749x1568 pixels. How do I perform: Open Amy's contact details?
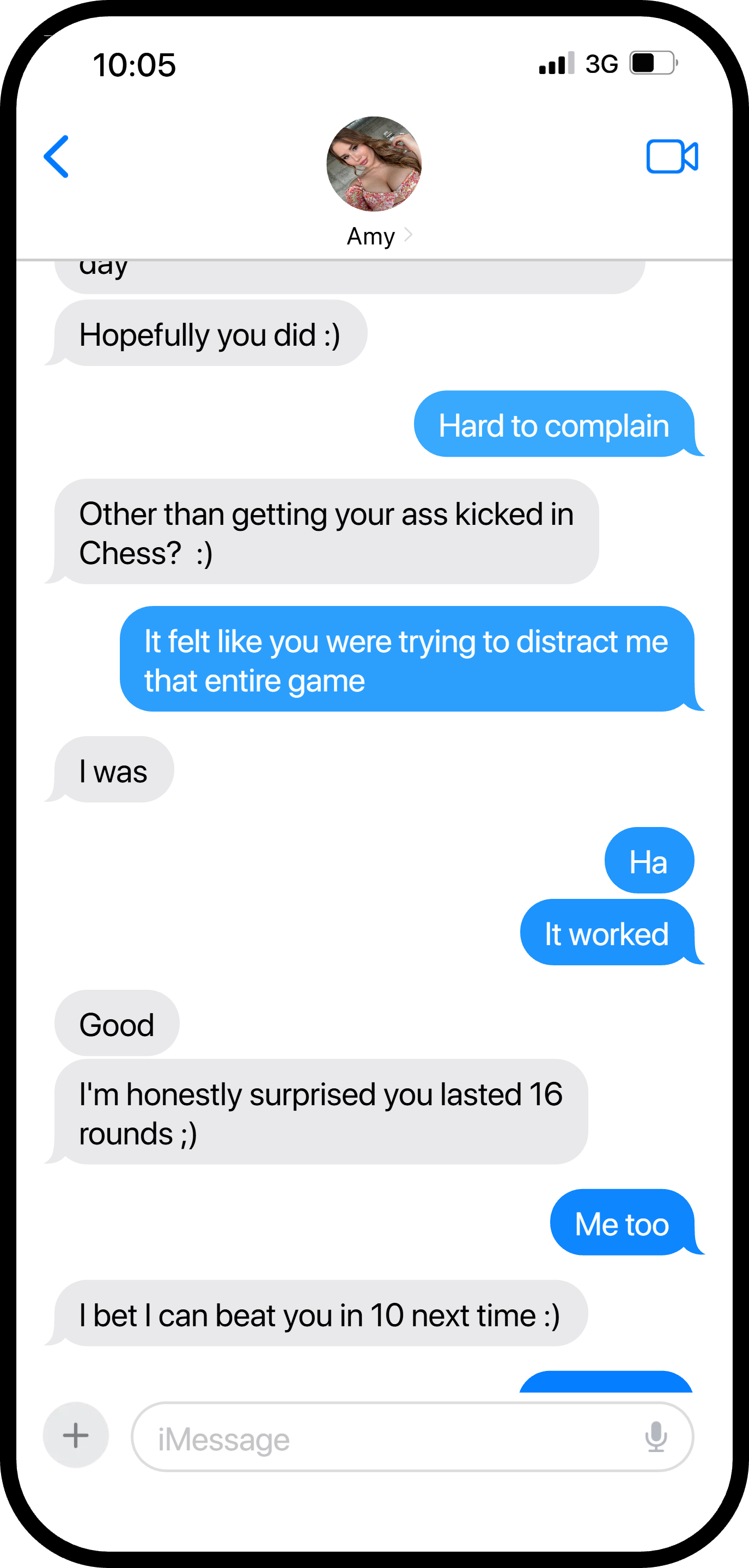pyautogui.click(x=374, y=181)
